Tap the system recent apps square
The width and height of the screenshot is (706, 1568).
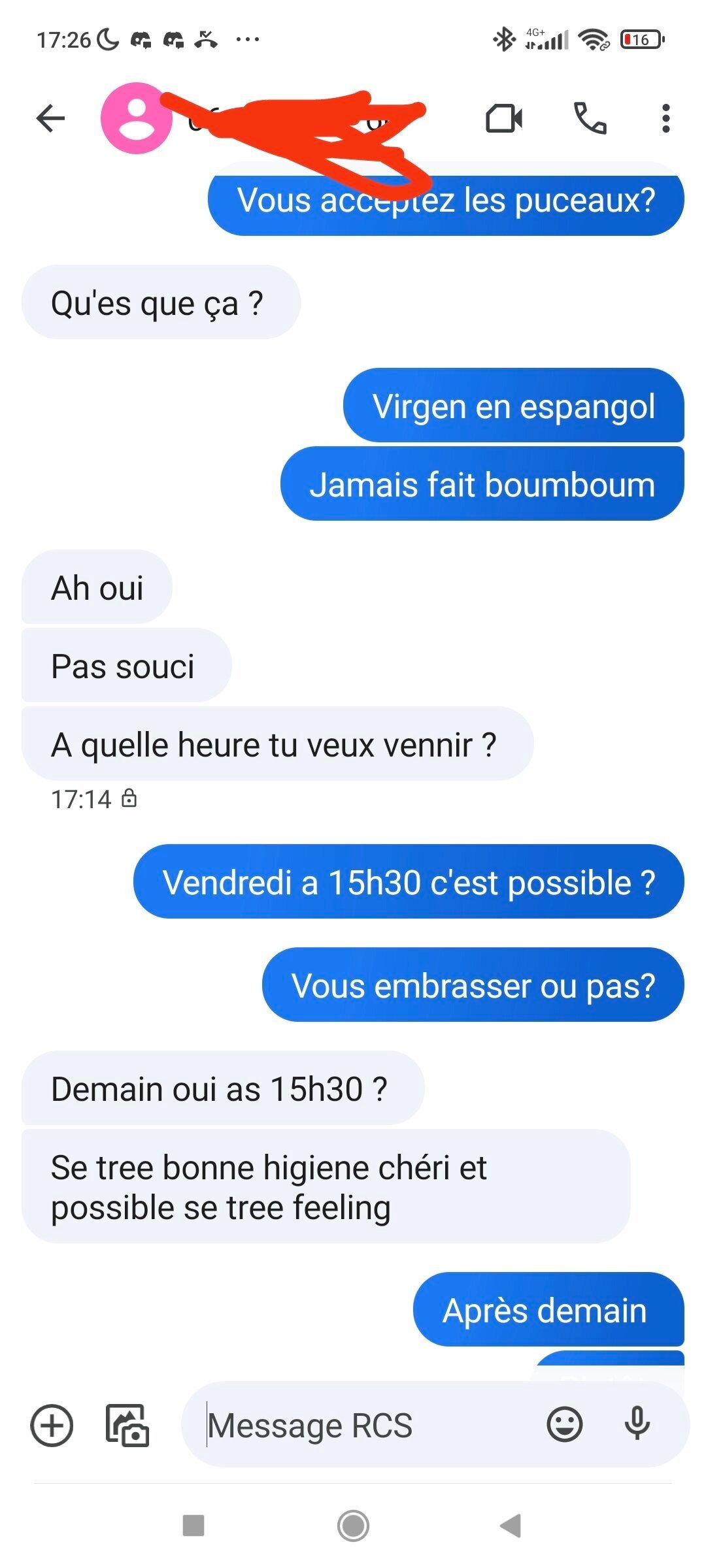tap(193, 1526)
